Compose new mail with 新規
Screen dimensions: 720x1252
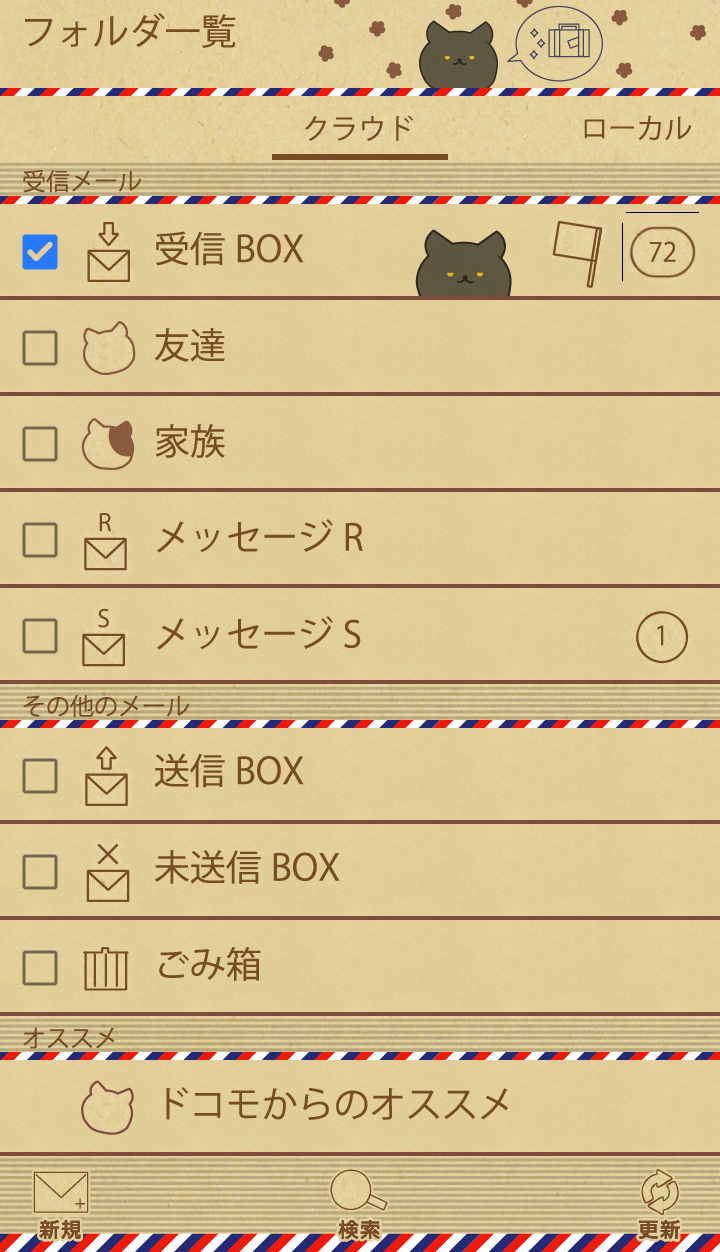tap(61, 1204)
